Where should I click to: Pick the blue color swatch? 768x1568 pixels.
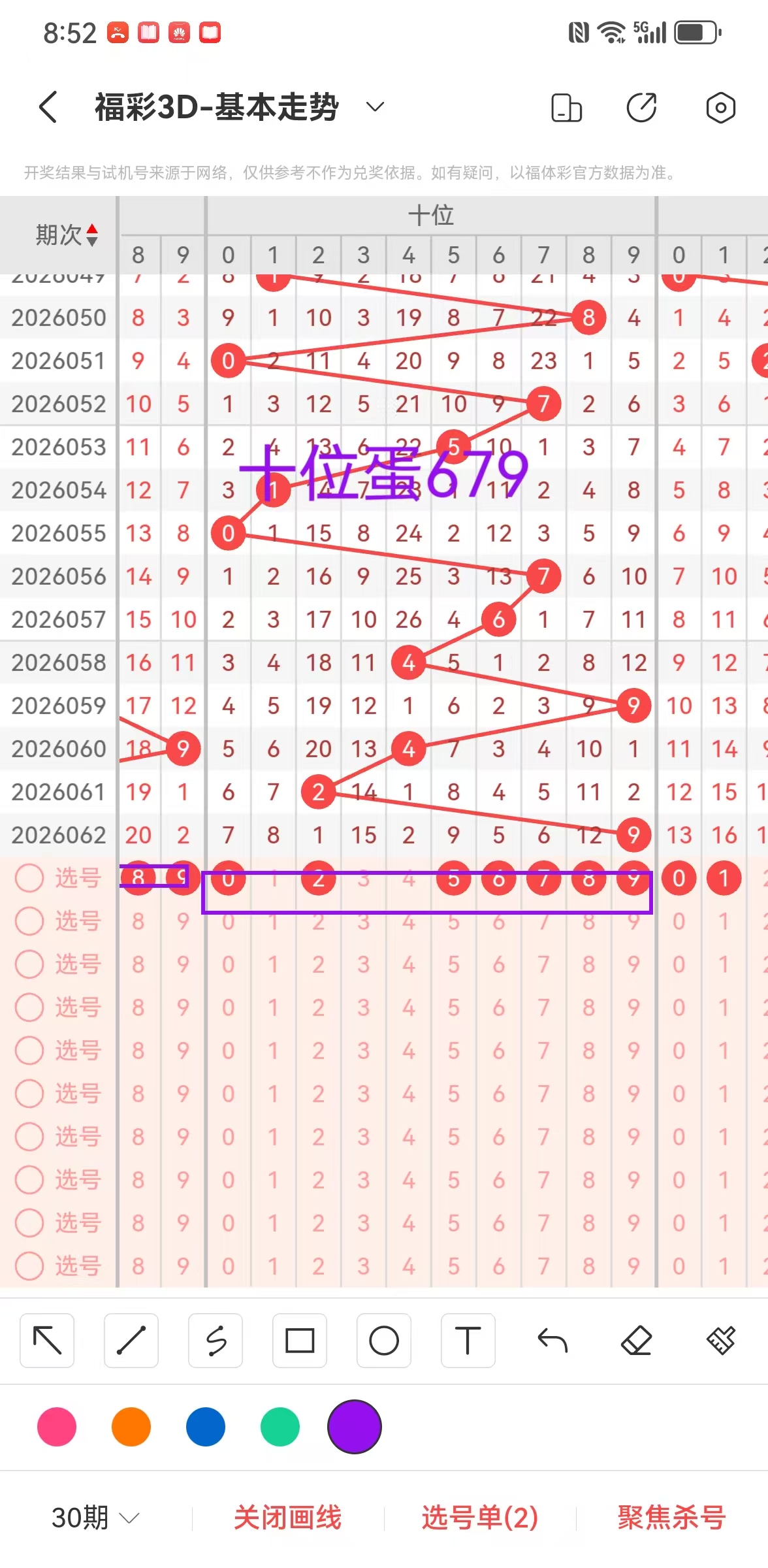tap(206, 1427)
